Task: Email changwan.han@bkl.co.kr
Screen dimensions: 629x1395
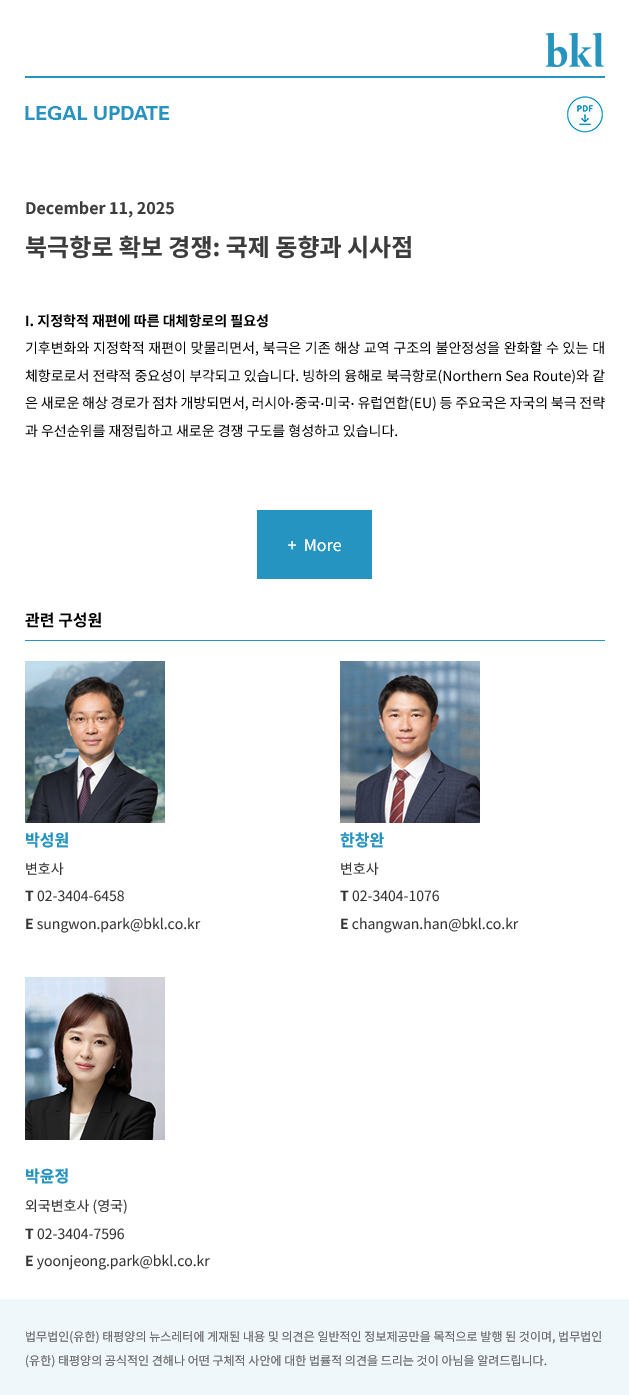Action: tap(434, 924)
